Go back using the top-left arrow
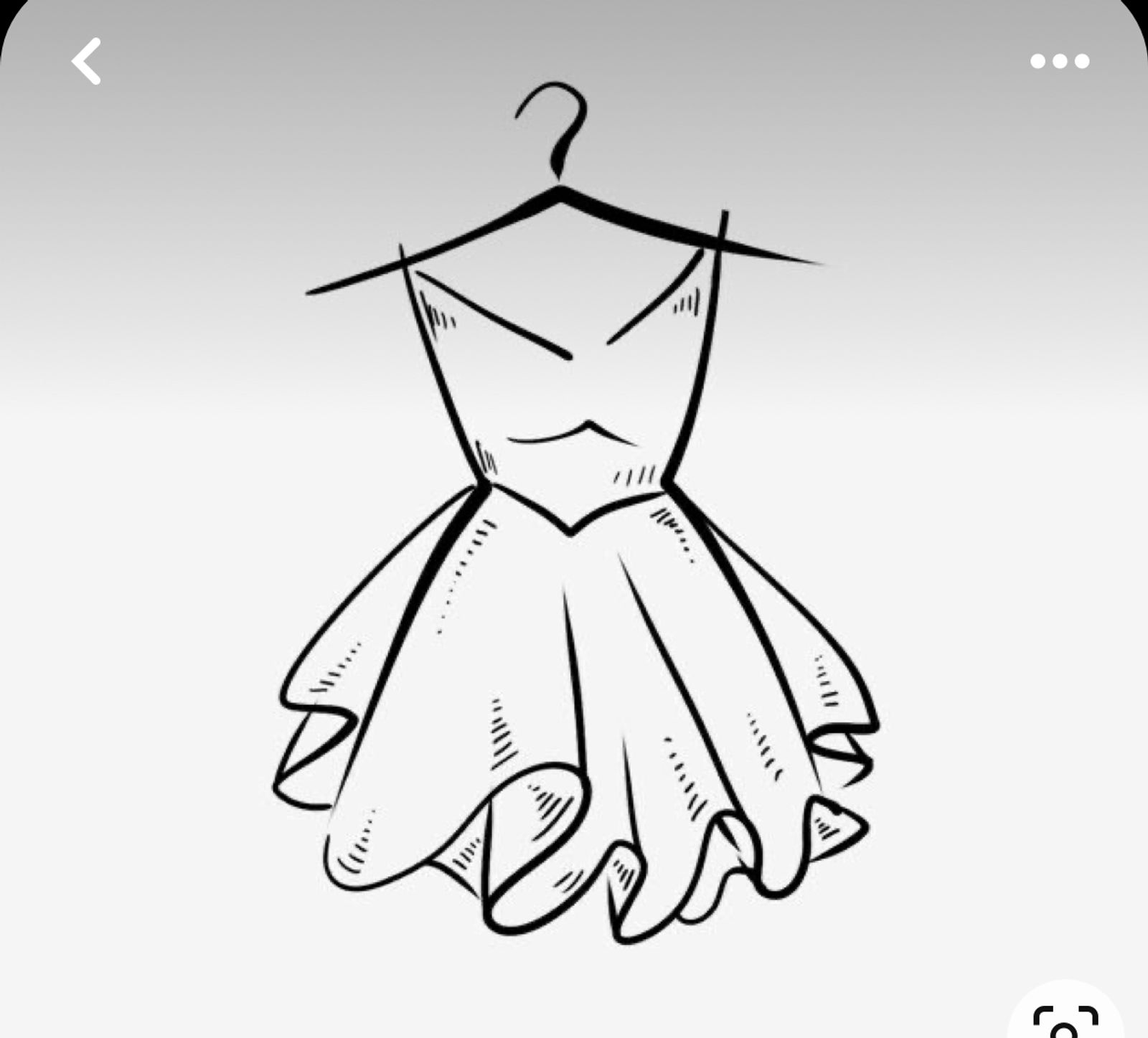The height and width of the screenshot is (1038, 1148). (86, 62)
